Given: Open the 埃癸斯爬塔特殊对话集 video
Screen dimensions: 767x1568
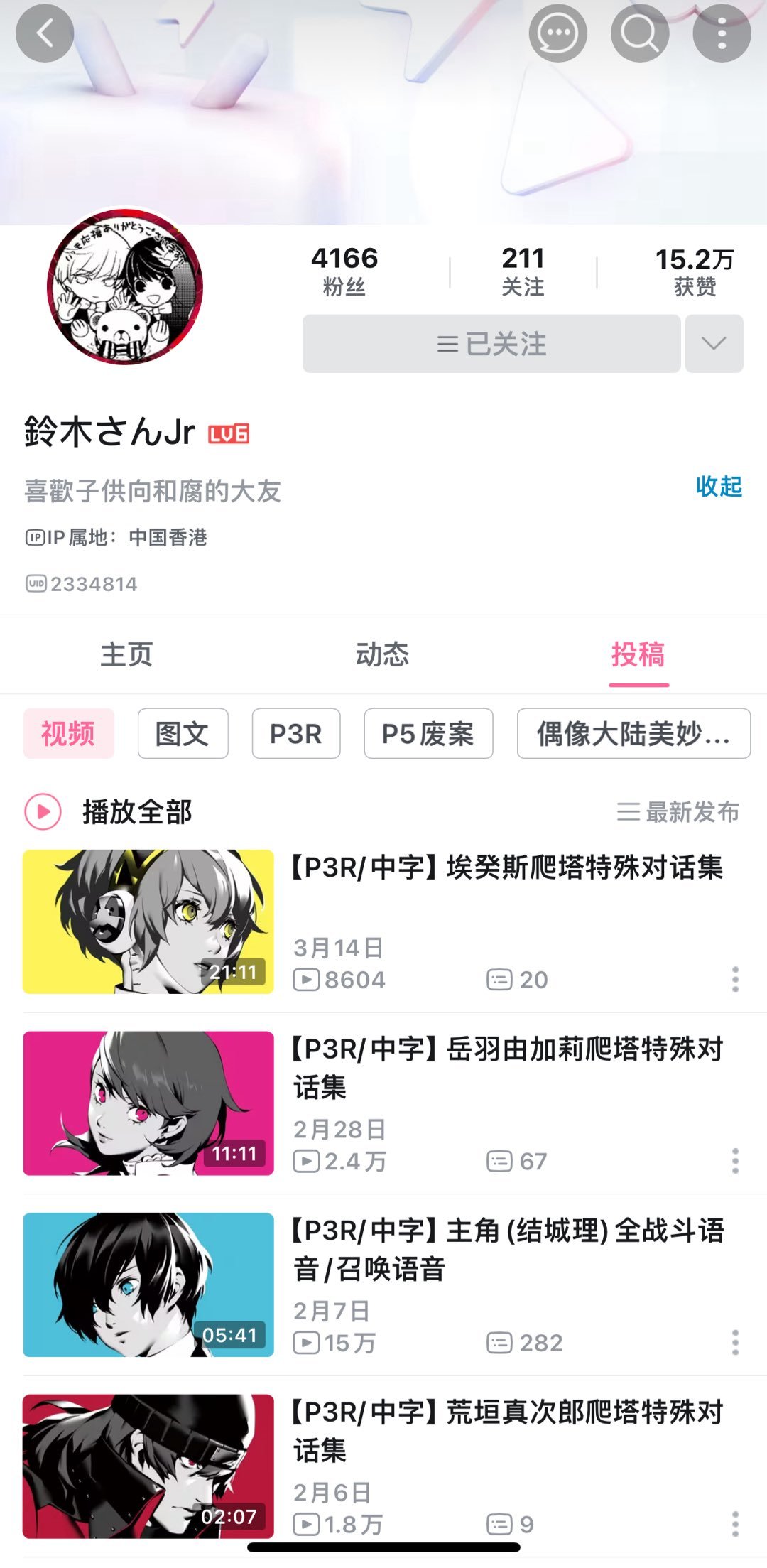Looking at the screenshot, I should [x=506, y=867].
